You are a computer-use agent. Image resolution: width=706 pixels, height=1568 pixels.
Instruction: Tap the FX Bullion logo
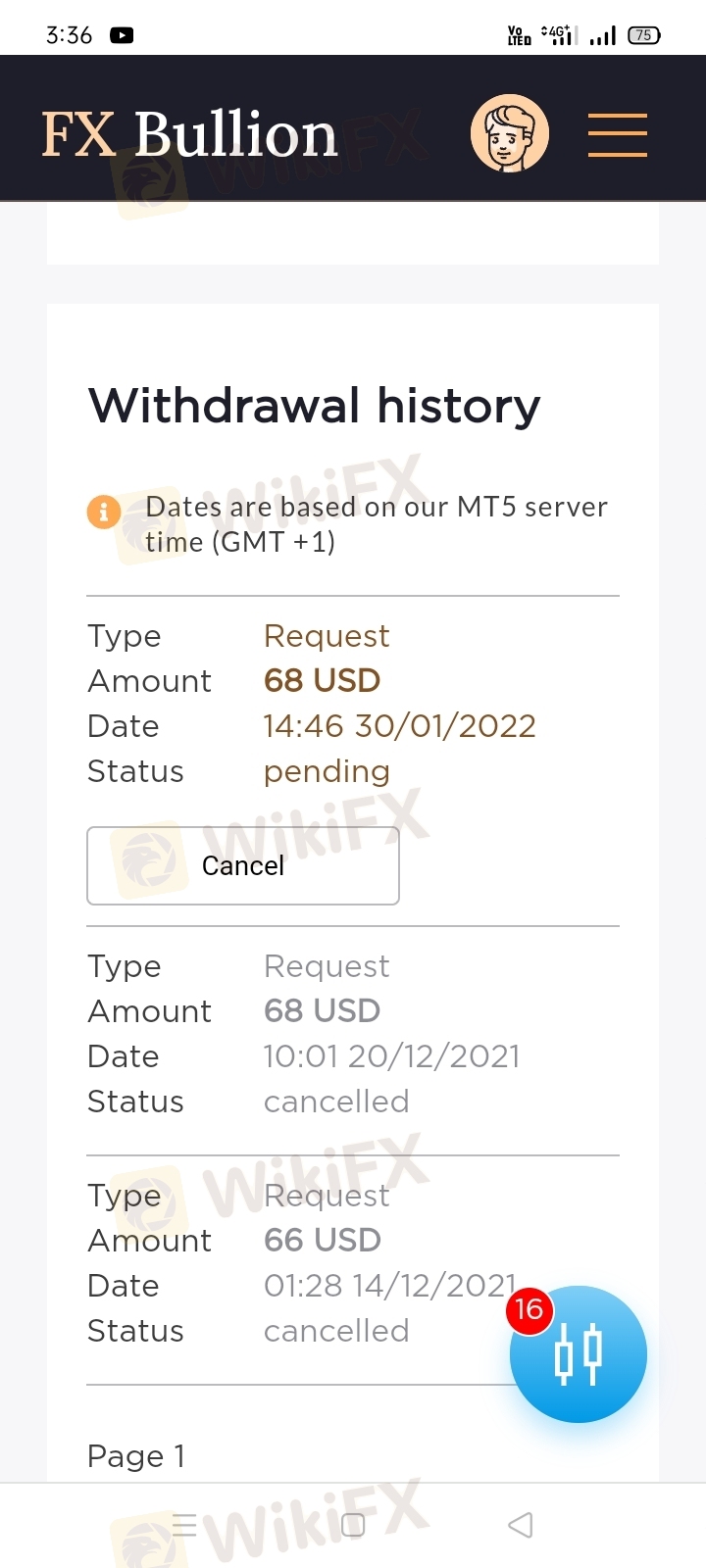(x=189, y=134)
